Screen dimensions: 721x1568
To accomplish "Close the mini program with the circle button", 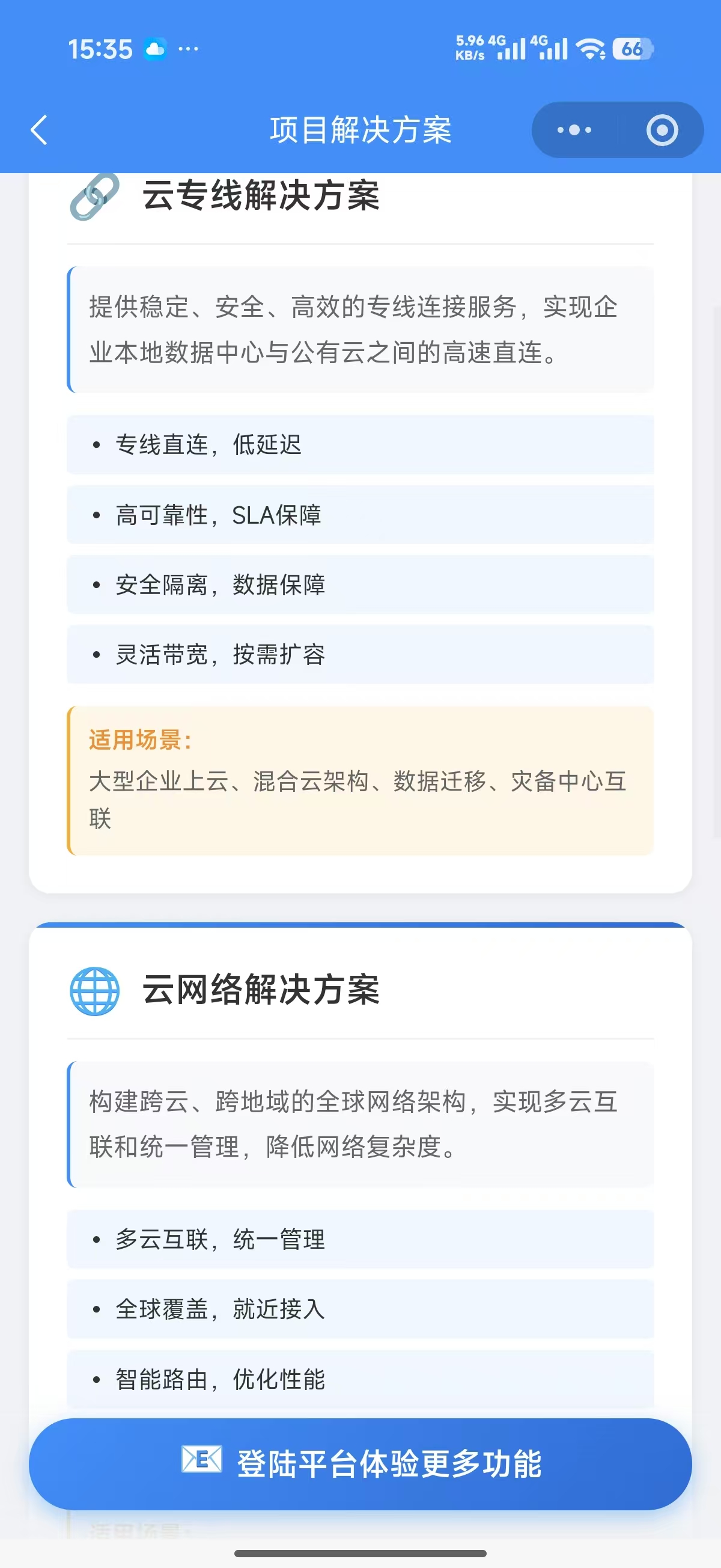I will coord(662,130).
